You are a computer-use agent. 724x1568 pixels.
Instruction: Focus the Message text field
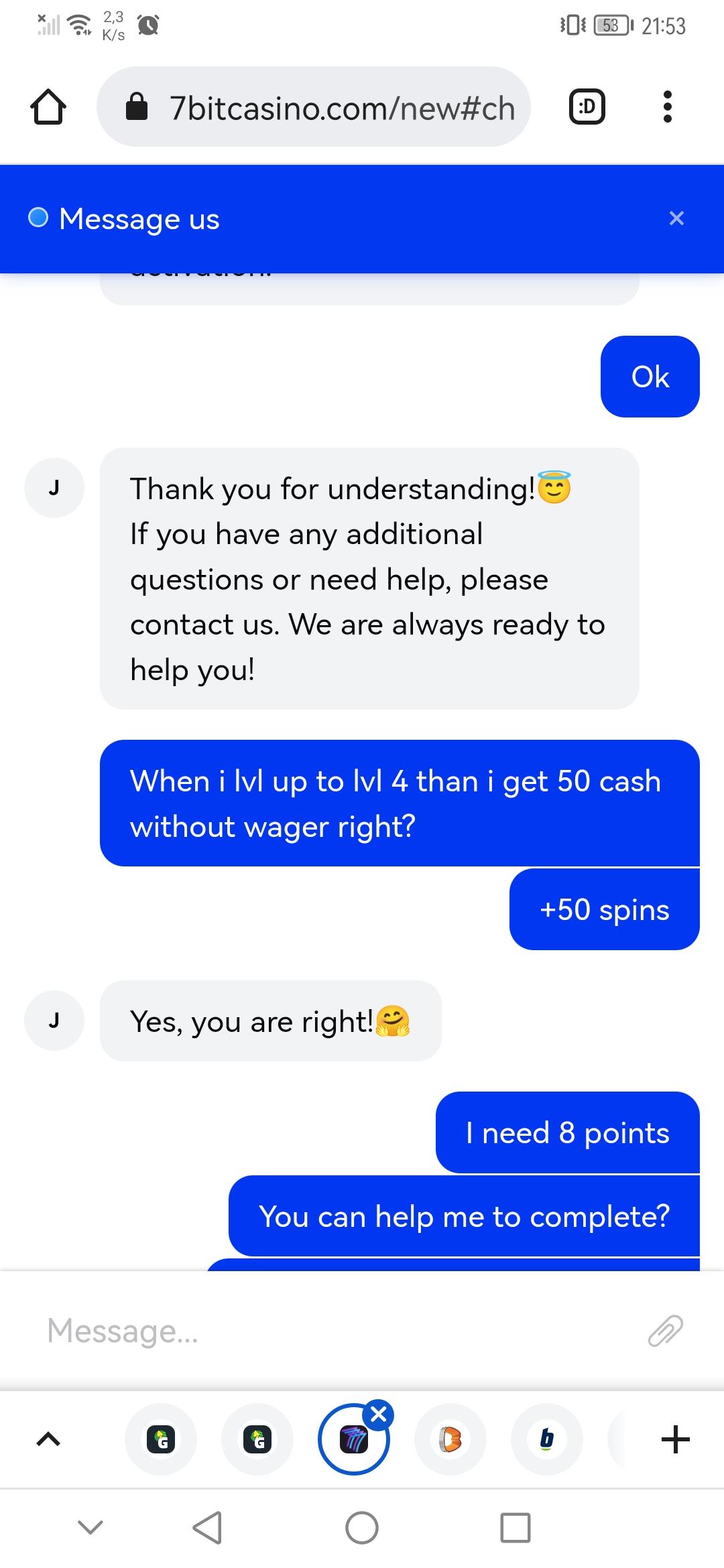coord(335,1331)
